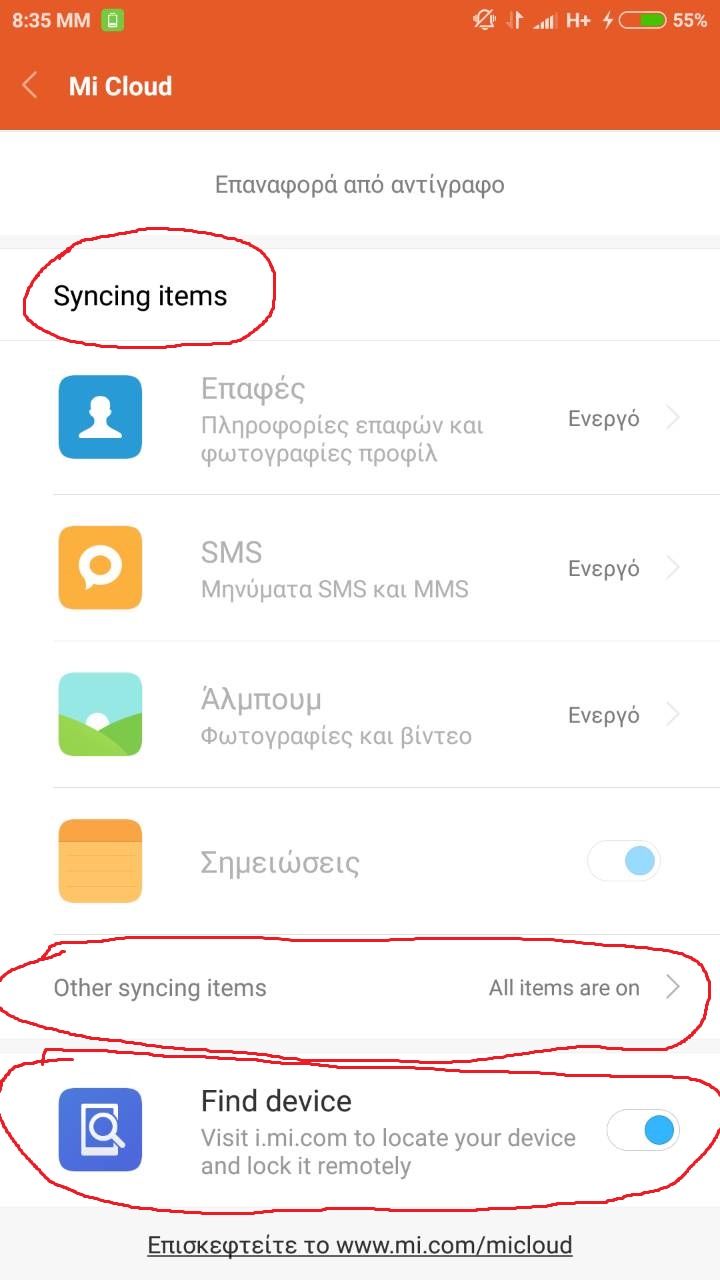Tap Επαναφορά από αντίγραφο
Viewport: 720px width, 1280px height.
[x=360, y=184]
